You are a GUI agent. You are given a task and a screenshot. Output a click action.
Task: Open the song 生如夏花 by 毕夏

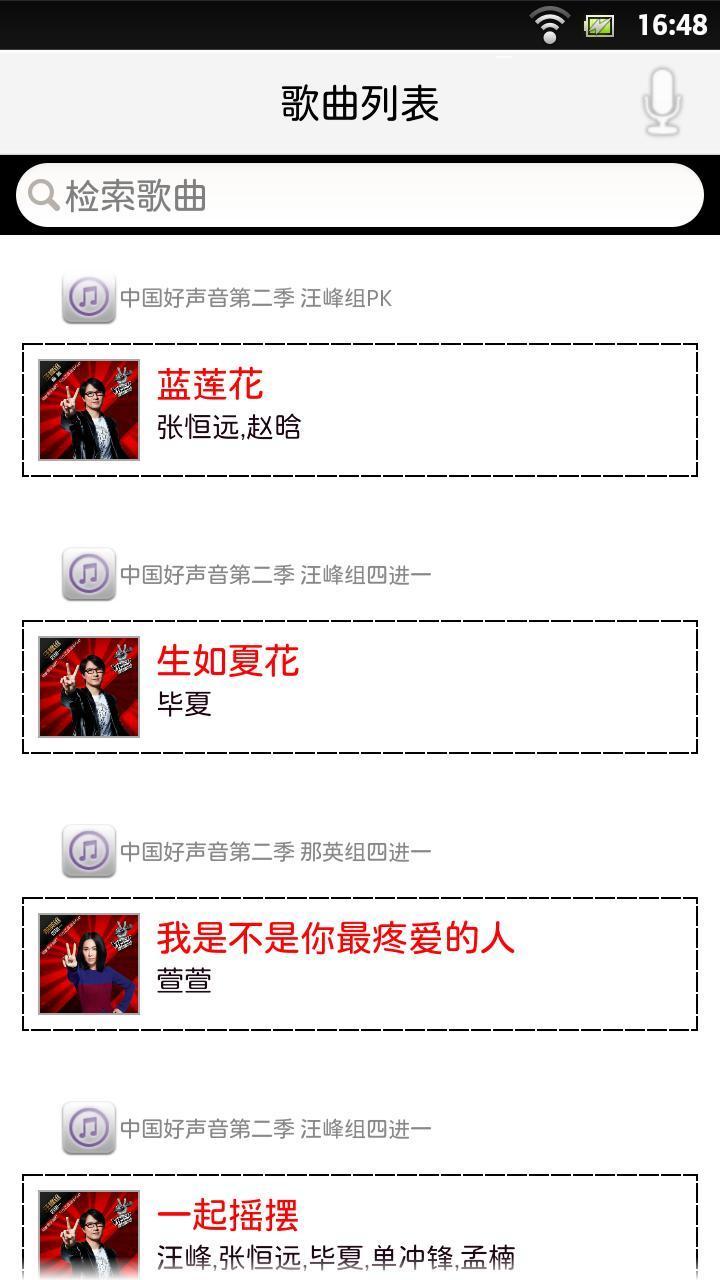360,687
